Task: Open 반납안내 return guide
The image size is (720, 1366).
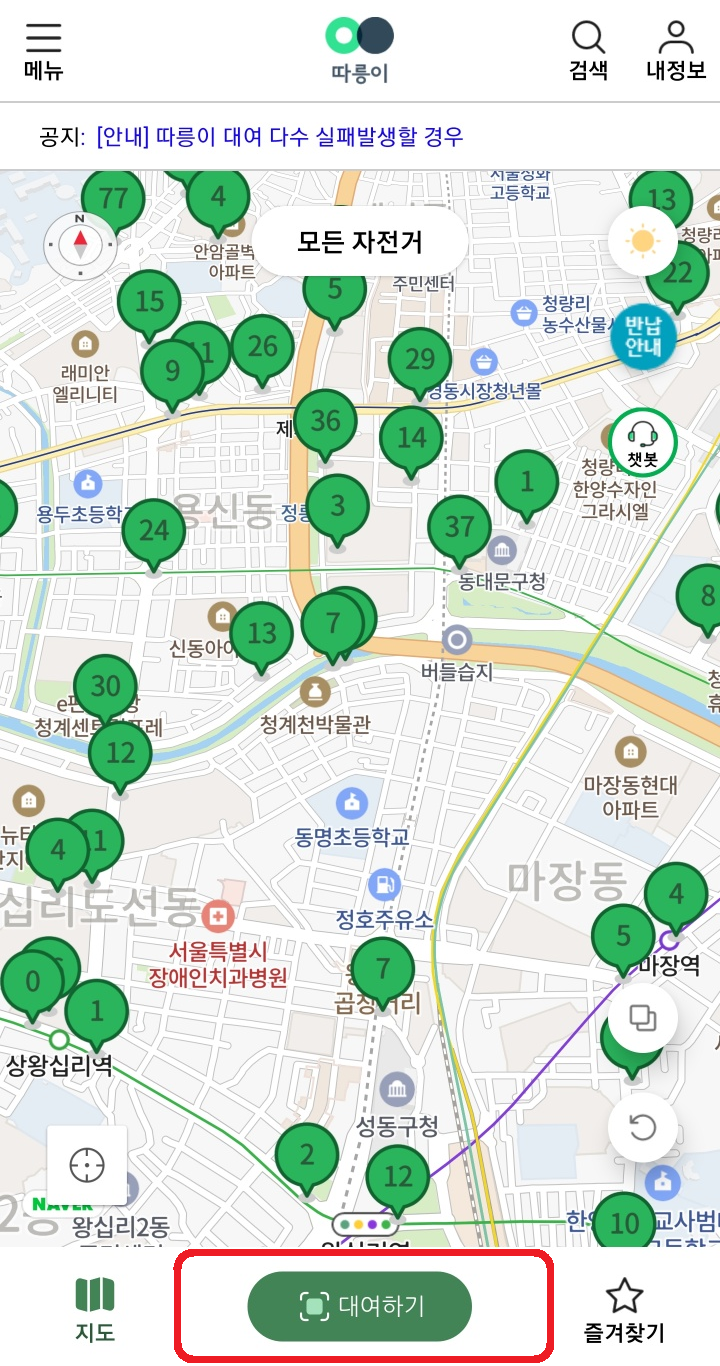Action: pos(643,336)
